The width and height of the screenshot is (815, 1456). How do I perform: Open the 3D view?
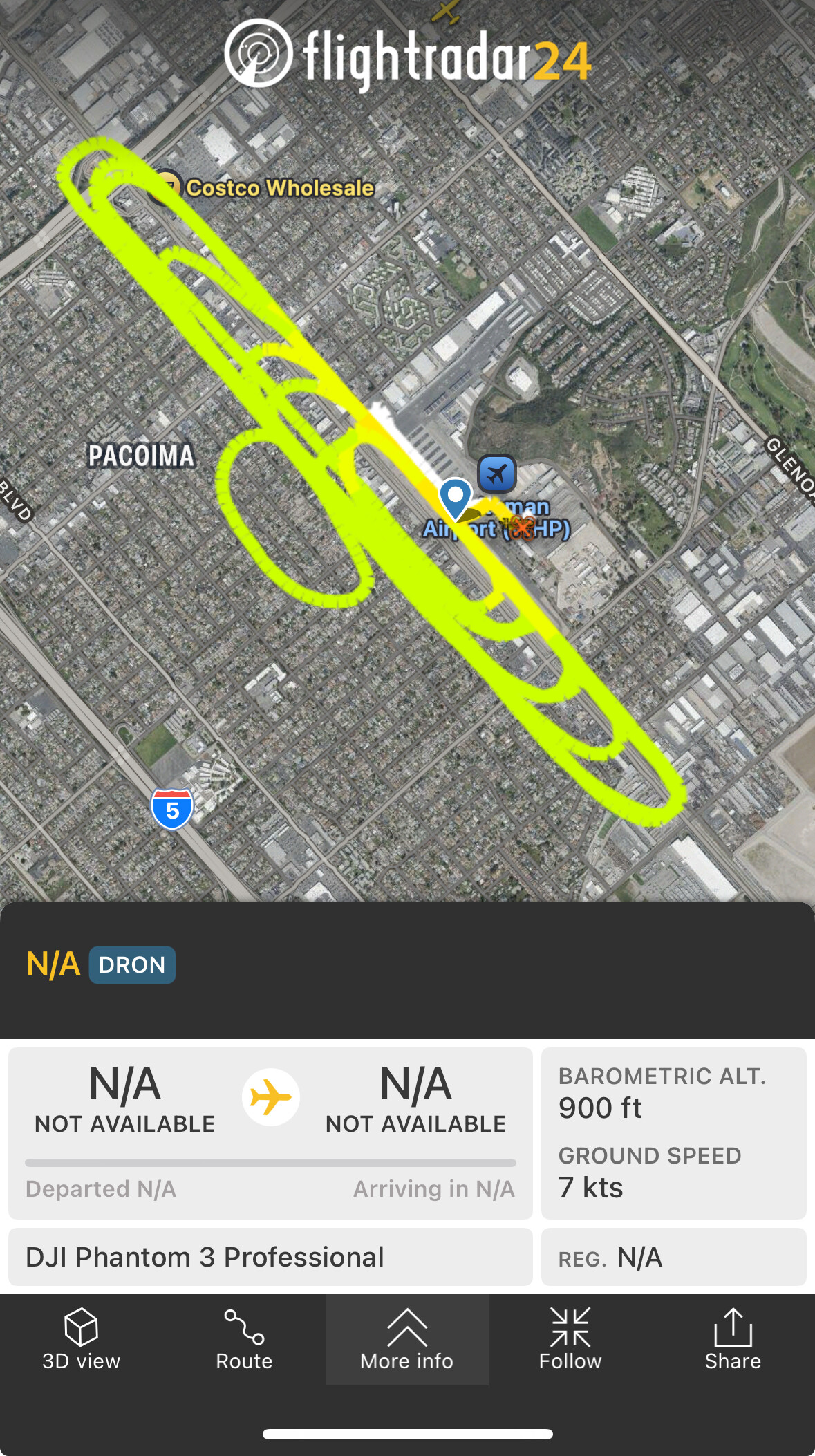[81, 1340]
